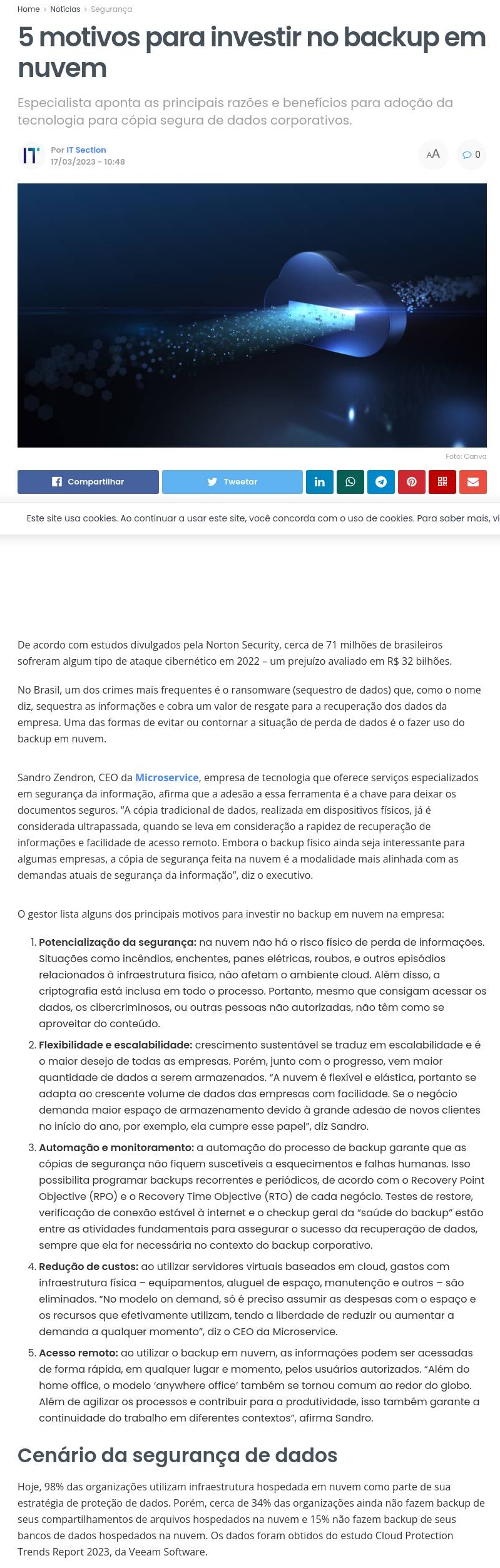Open the Segurança category breadcrumb
The image size is (500, 1568).
click(x=111, y=9)
